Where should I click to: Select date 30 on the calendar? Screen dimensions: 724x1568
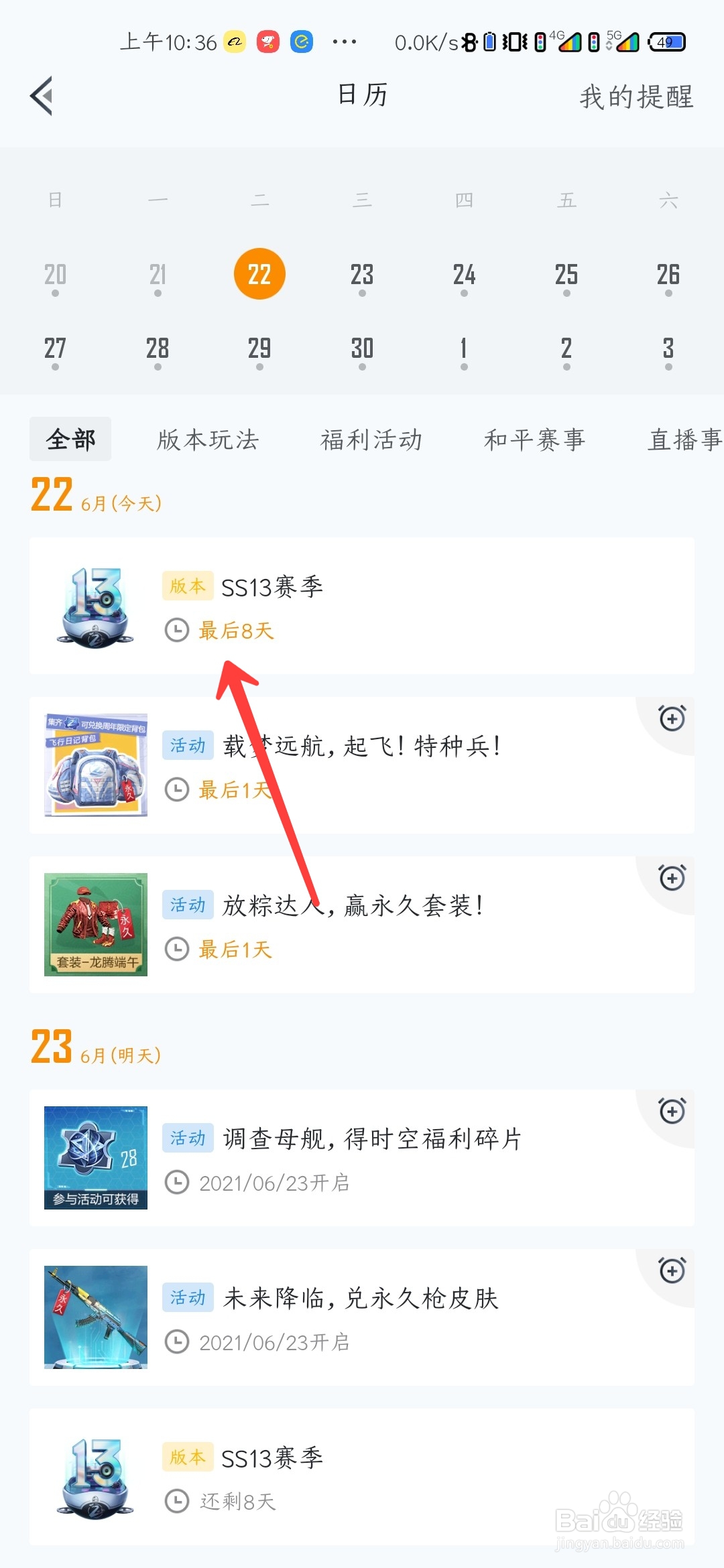363,349
